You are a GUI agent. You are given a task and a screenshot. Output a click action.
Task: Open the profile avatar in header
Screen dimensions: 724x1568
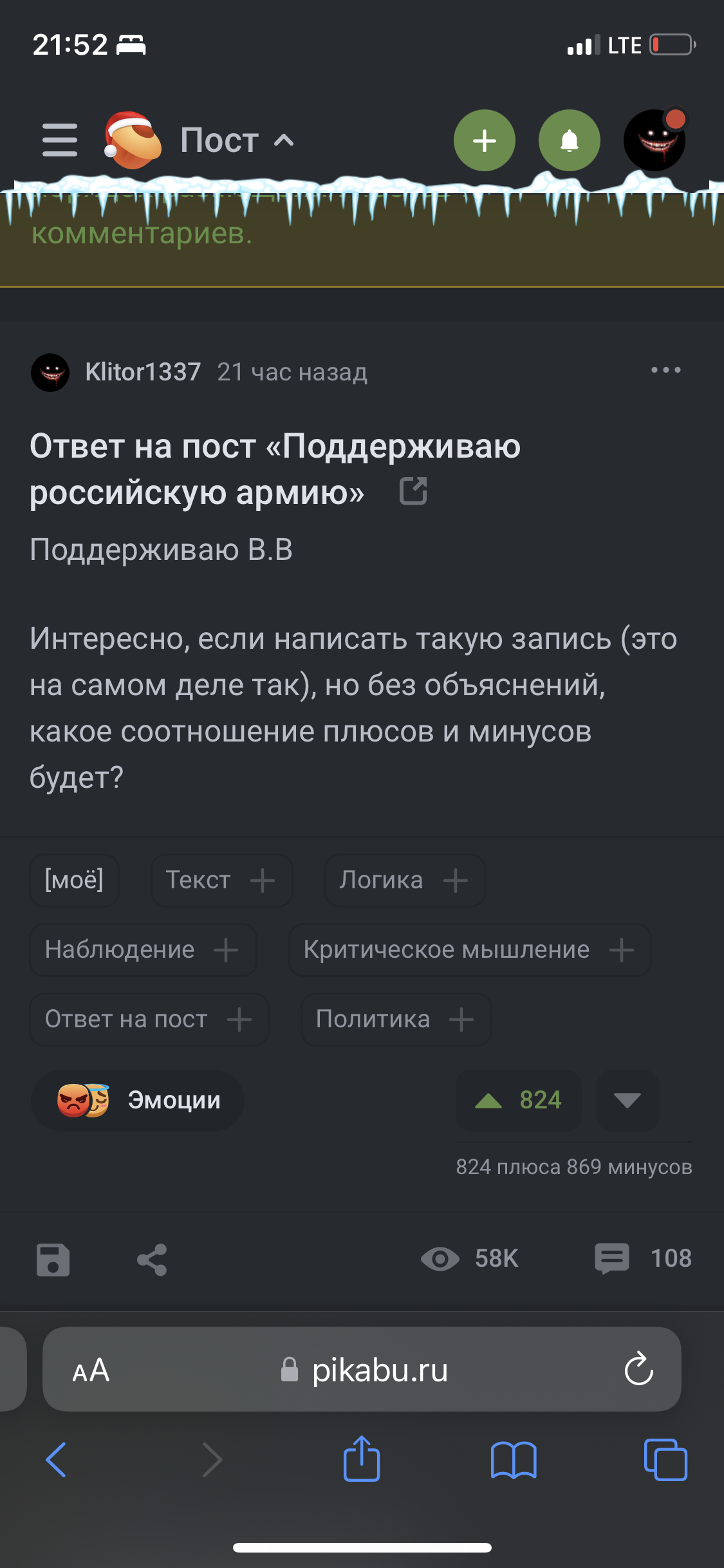[654, 140]
